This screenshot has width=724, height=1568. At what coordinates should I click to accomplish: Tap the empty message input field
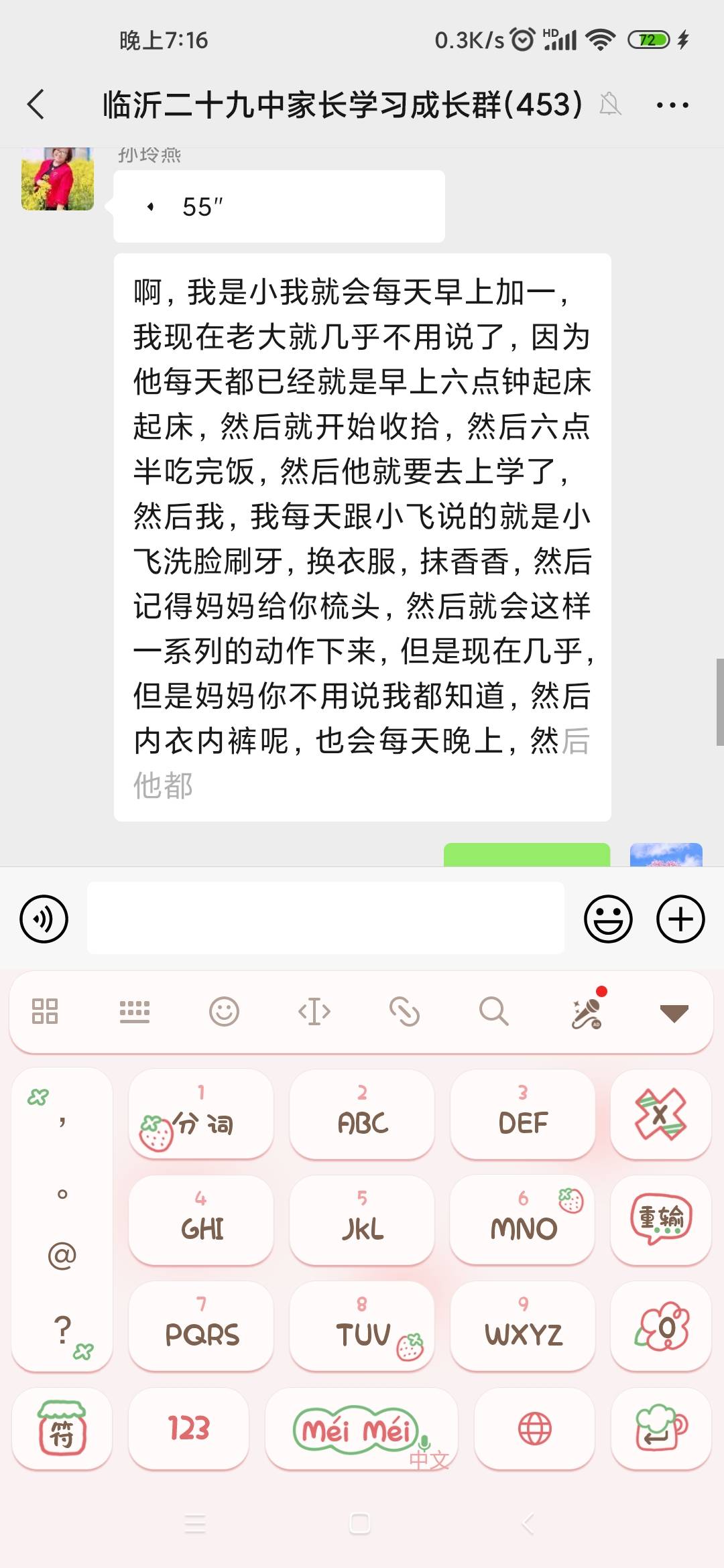click(326, 919)
